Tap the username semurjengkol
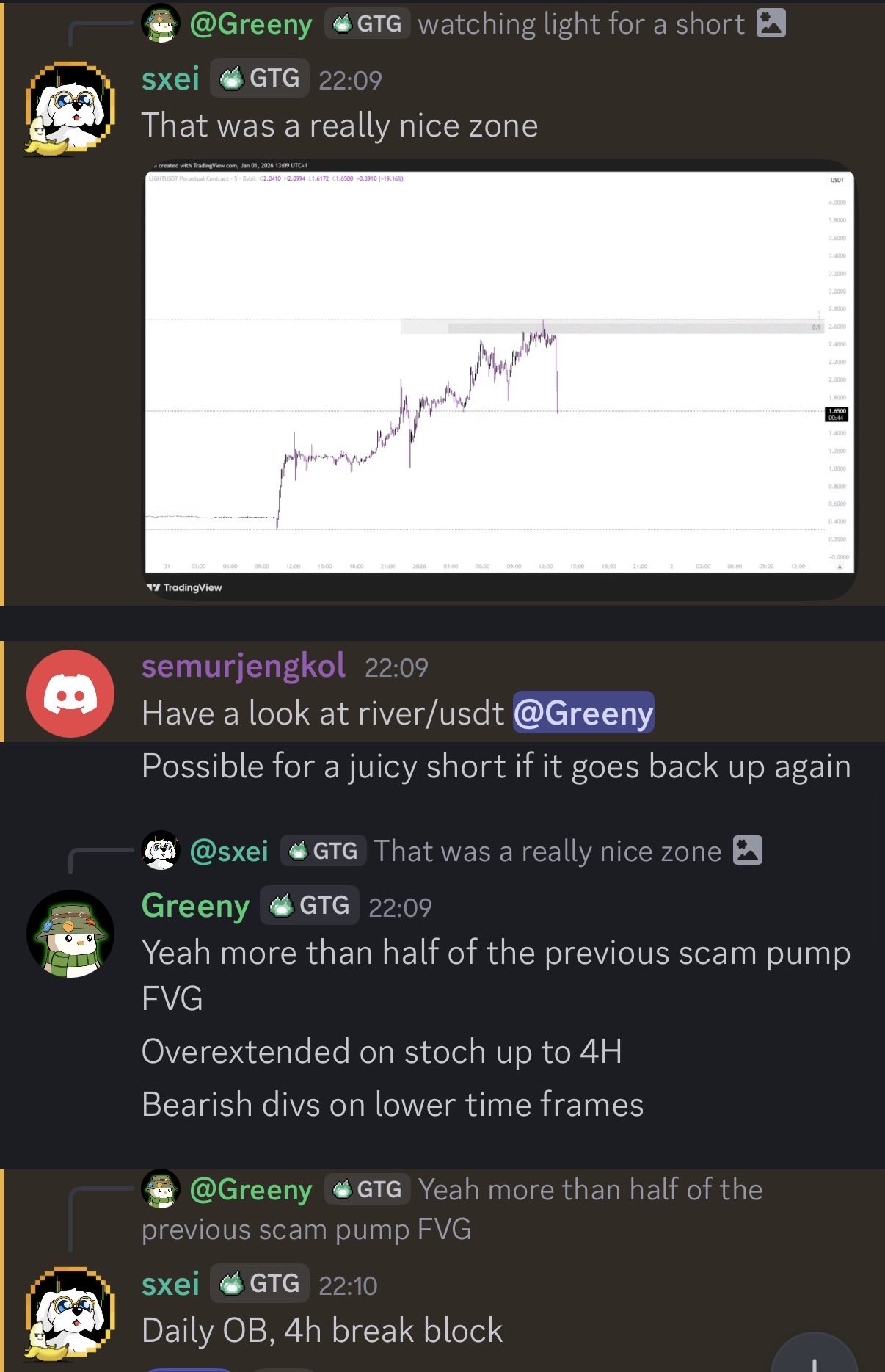885x1372 pixels. (x=243, y=667)
